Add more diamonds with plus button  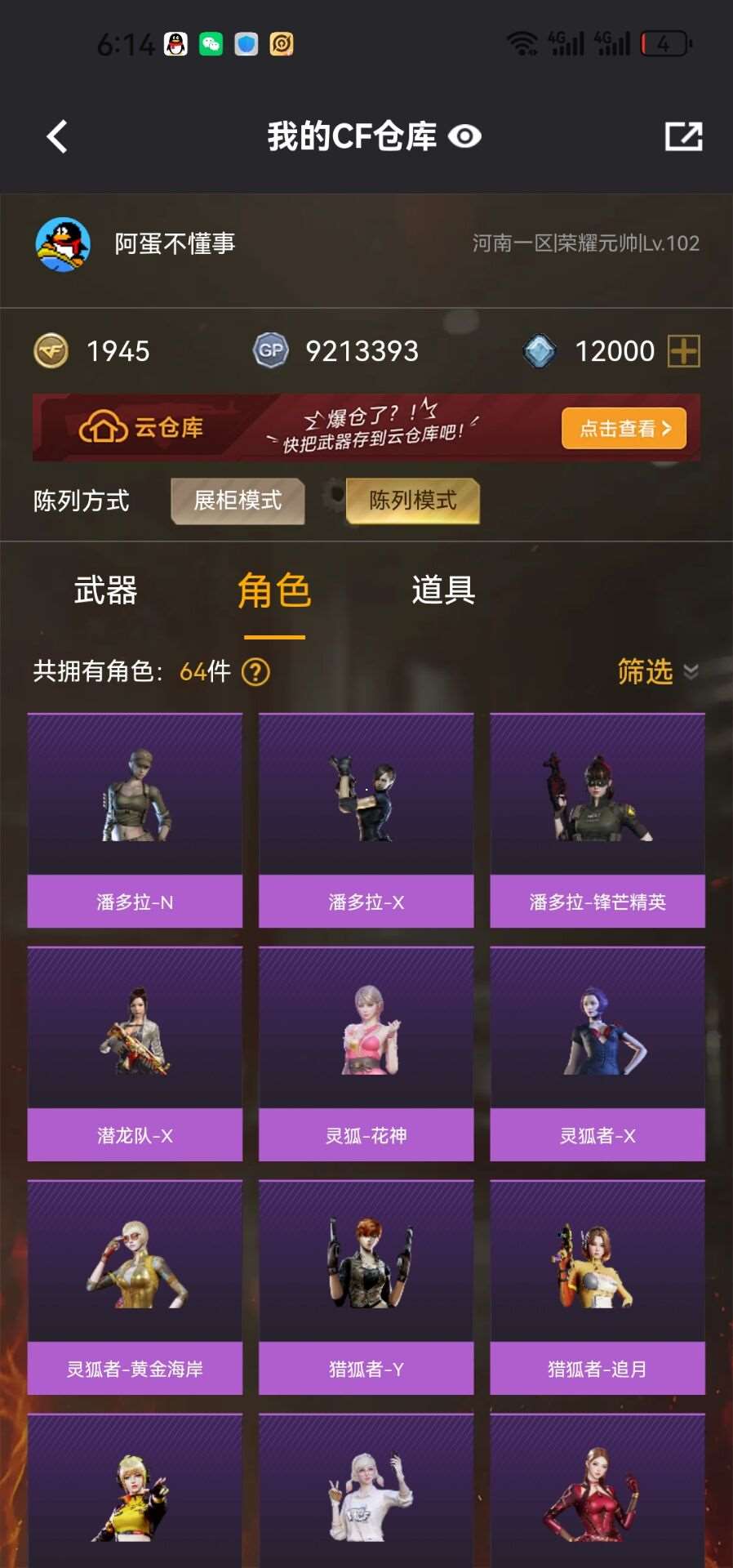click(x=683, y=351)
